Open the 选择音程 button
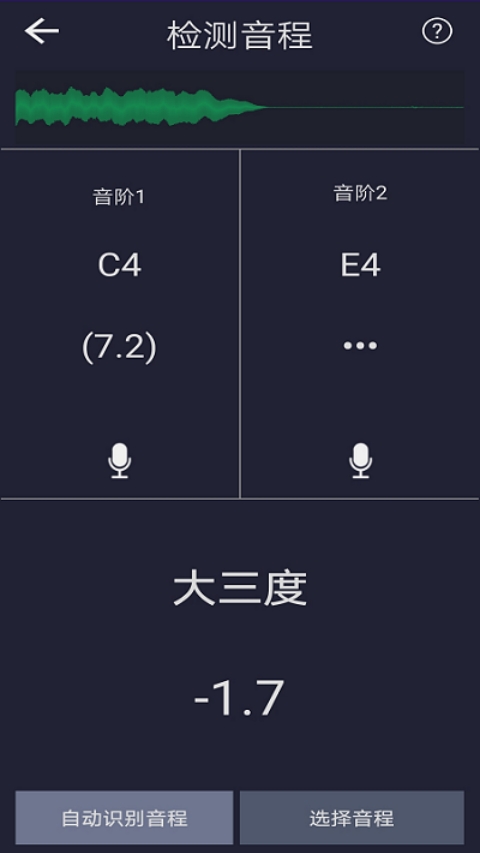Image resolution: width=480 pixels, height=853 pixels. [x=352, y=818]
